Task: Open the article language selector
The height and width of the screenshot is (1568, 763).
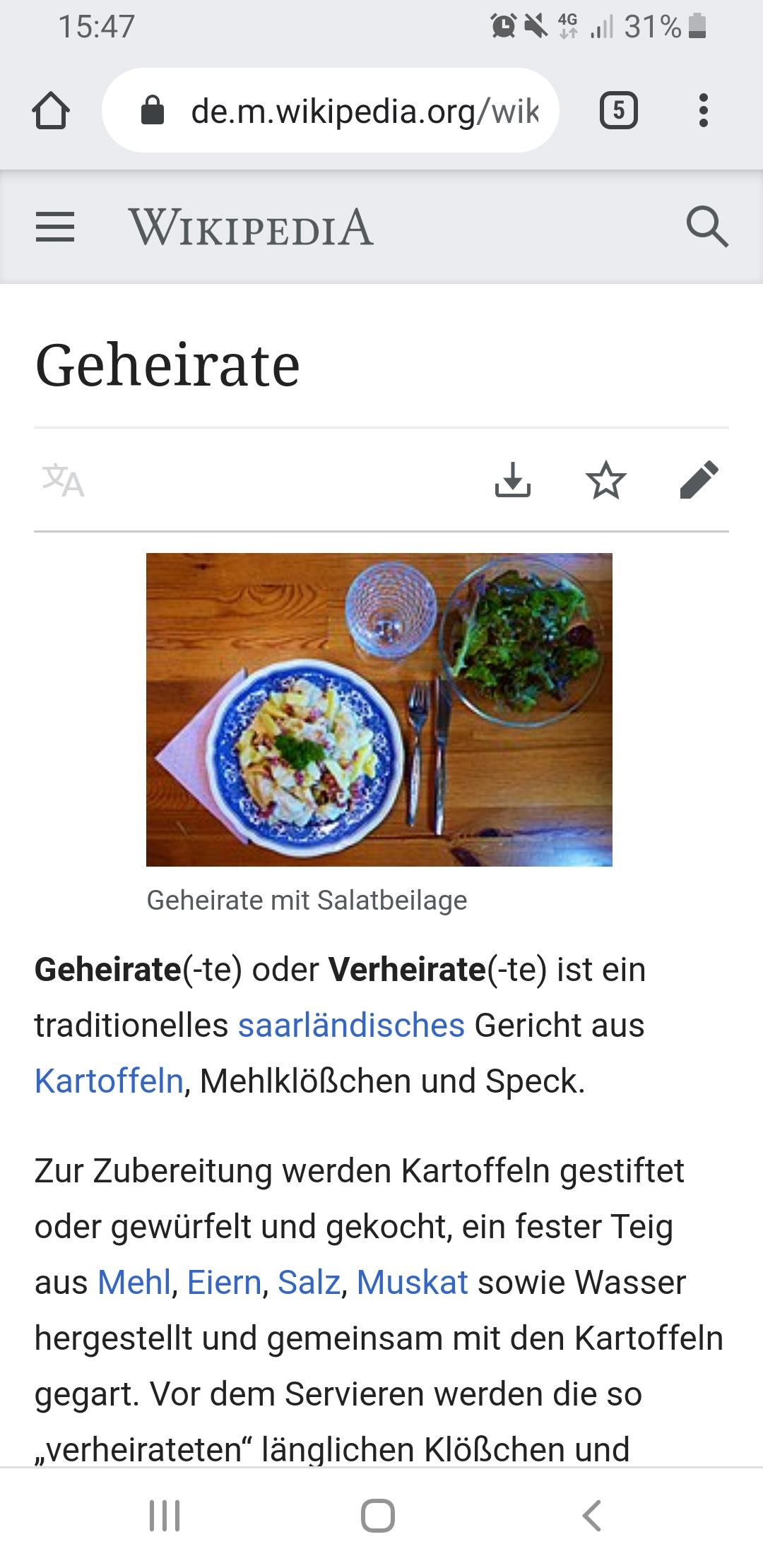Action: 64,480
